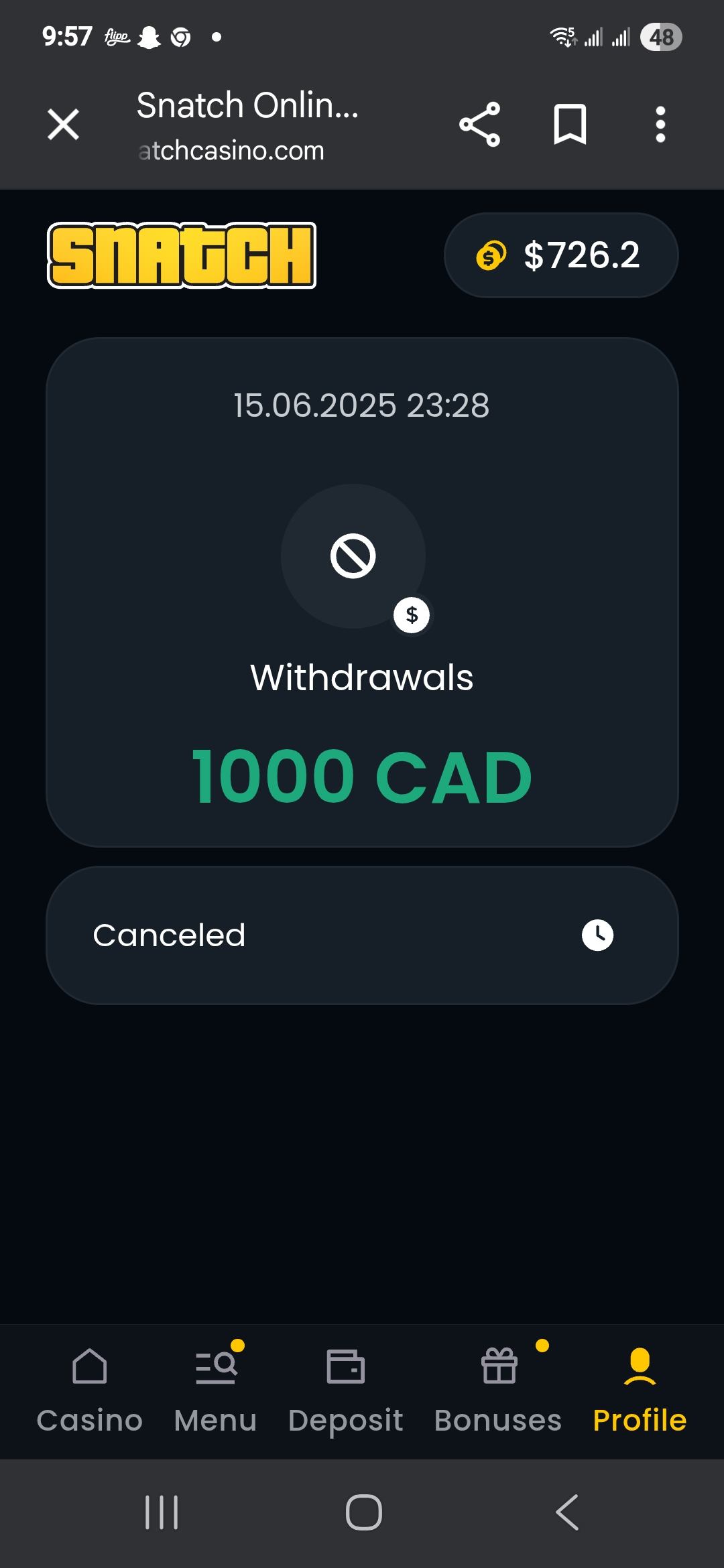Go to the Deposit tab
The height and width of the screenshot is (1568, 724).
346,1390
